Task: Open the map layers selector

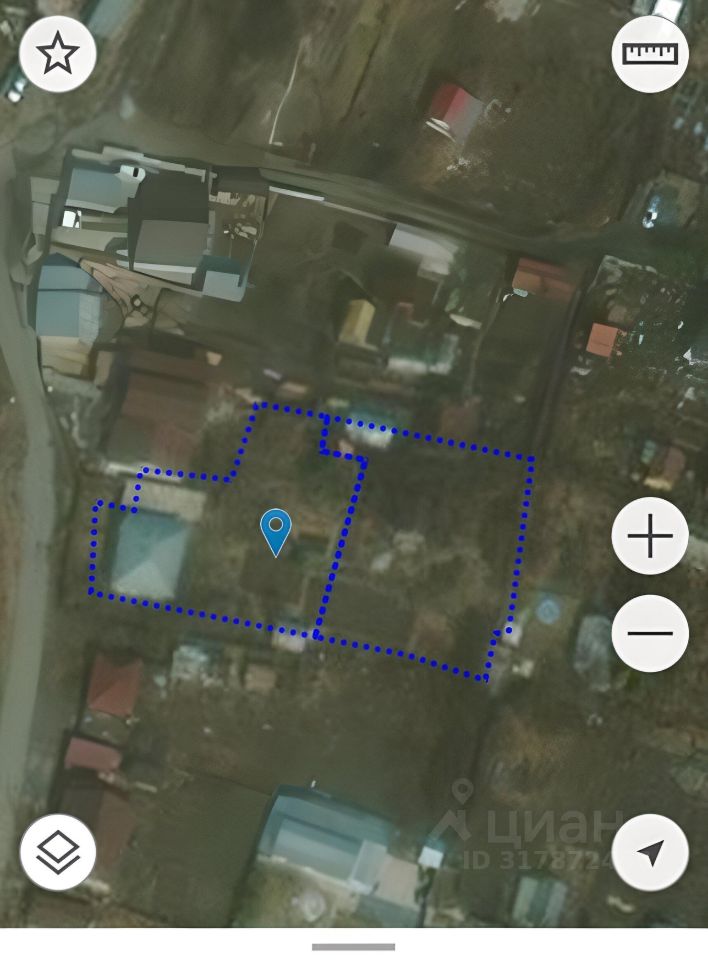Action: click(58, 852)
